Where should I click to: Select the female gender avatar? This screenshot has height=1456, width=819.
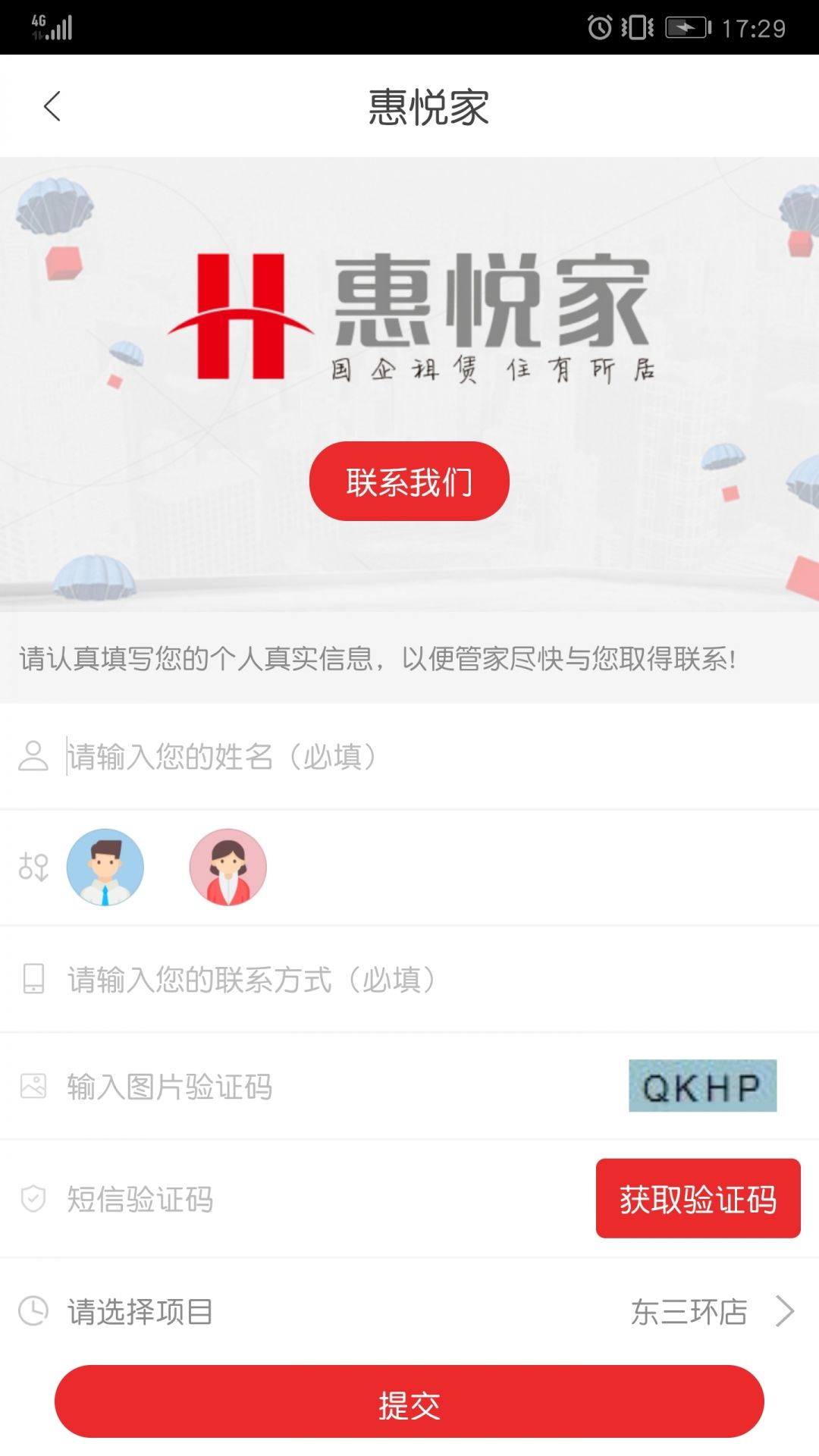pyautogui.click(x=227, y=867)
